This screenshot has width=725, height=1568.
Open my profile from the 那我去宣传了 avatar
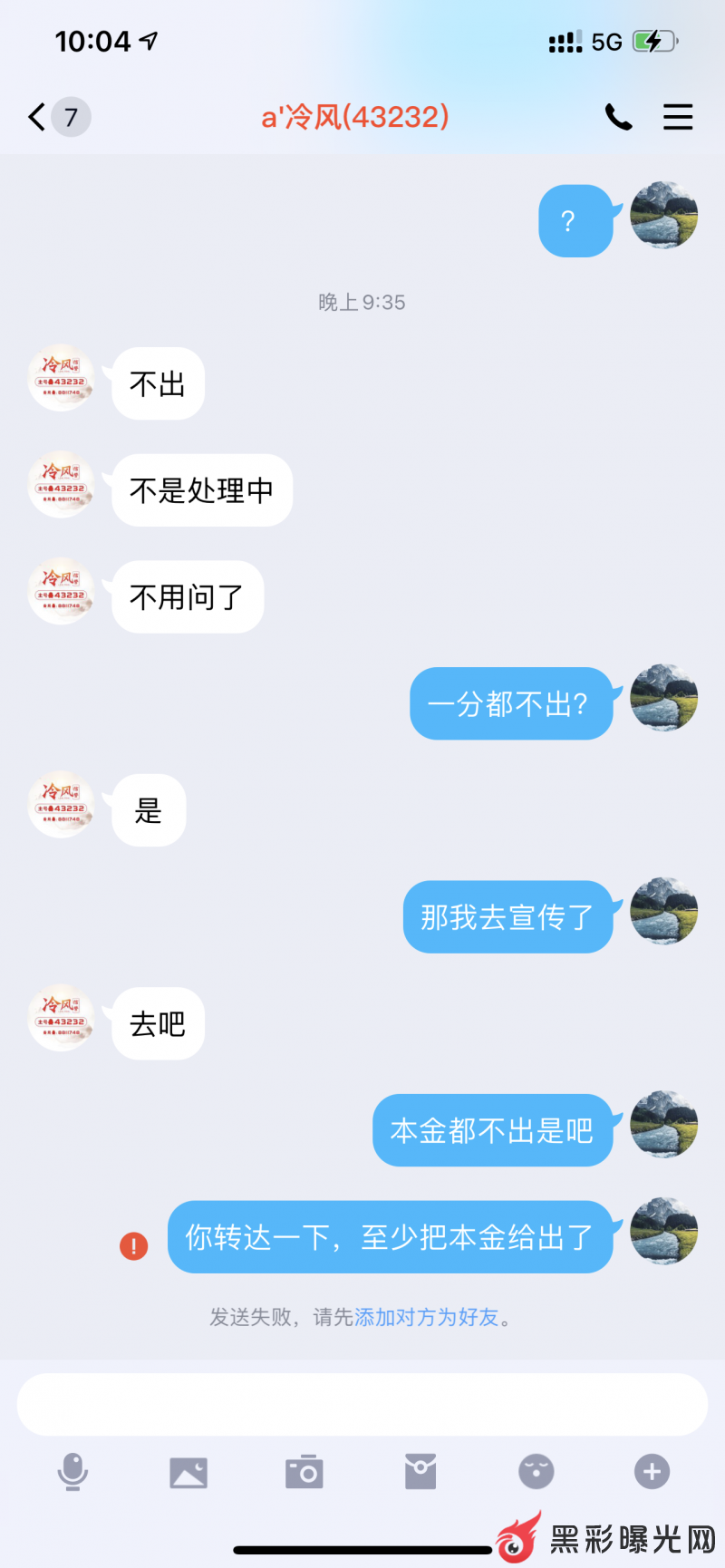663,912
